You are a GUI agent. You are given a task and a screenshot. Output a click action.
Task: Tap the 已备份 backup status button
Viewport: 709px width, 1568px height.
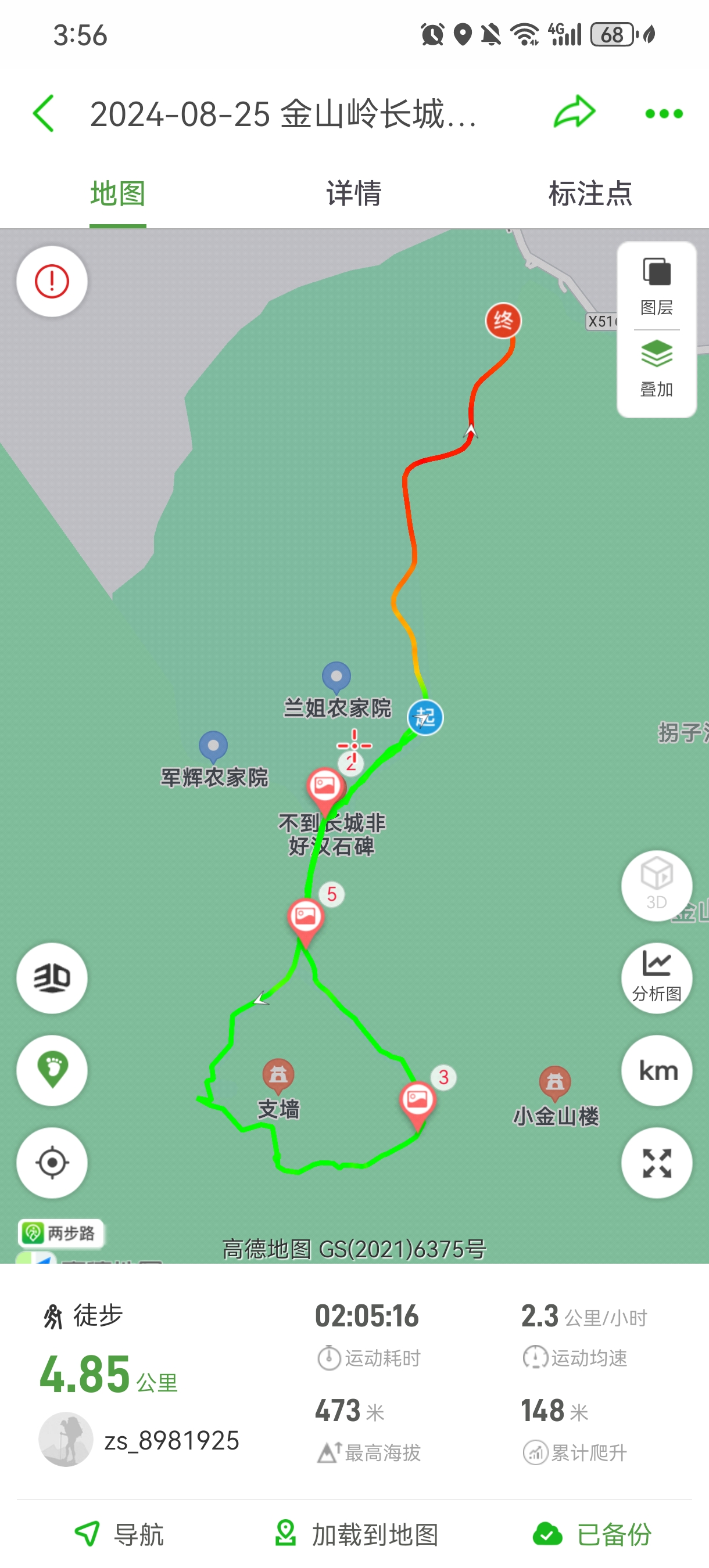[592, 1534]
